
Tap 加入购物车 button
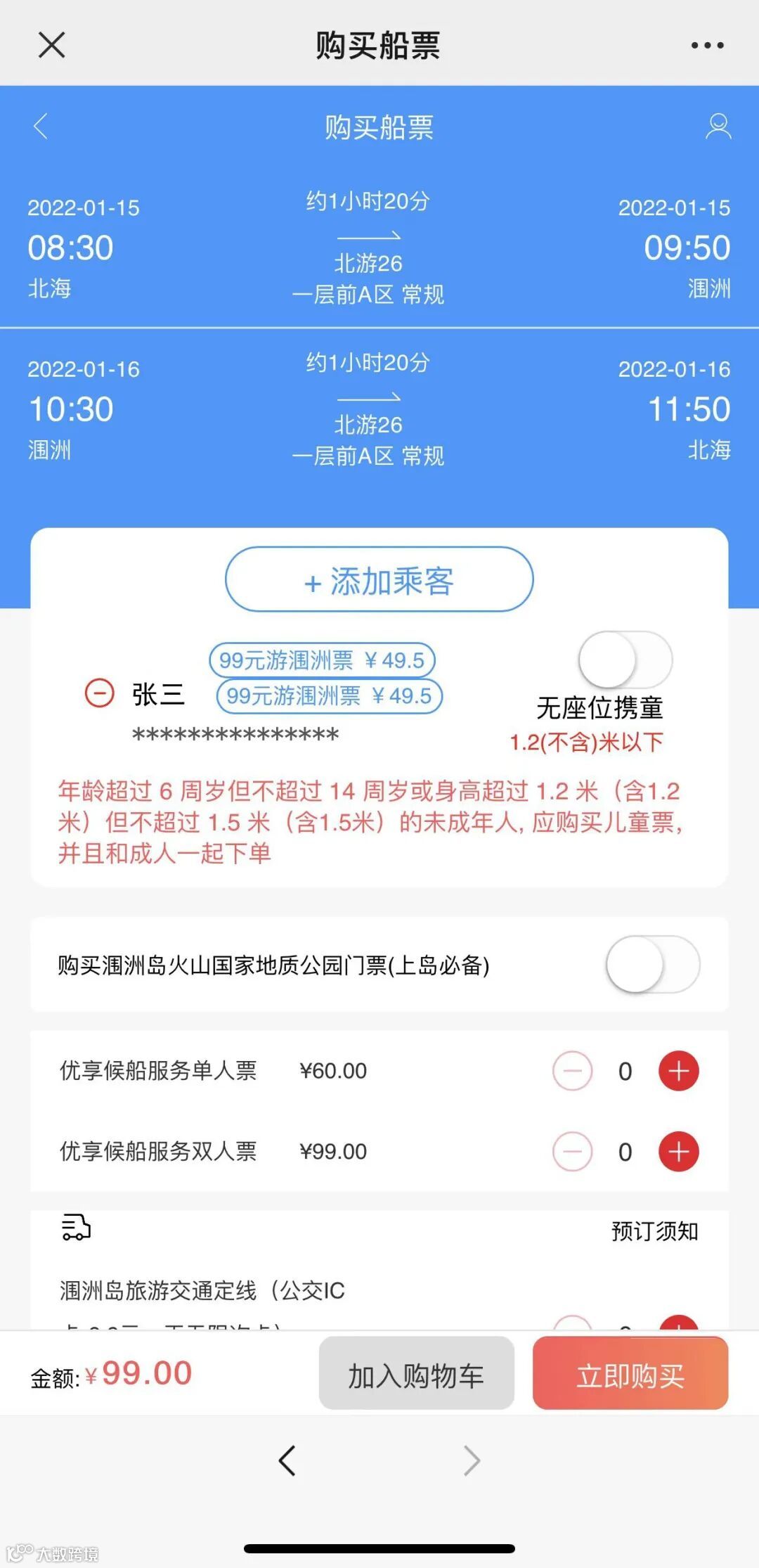pos(417,1375)
